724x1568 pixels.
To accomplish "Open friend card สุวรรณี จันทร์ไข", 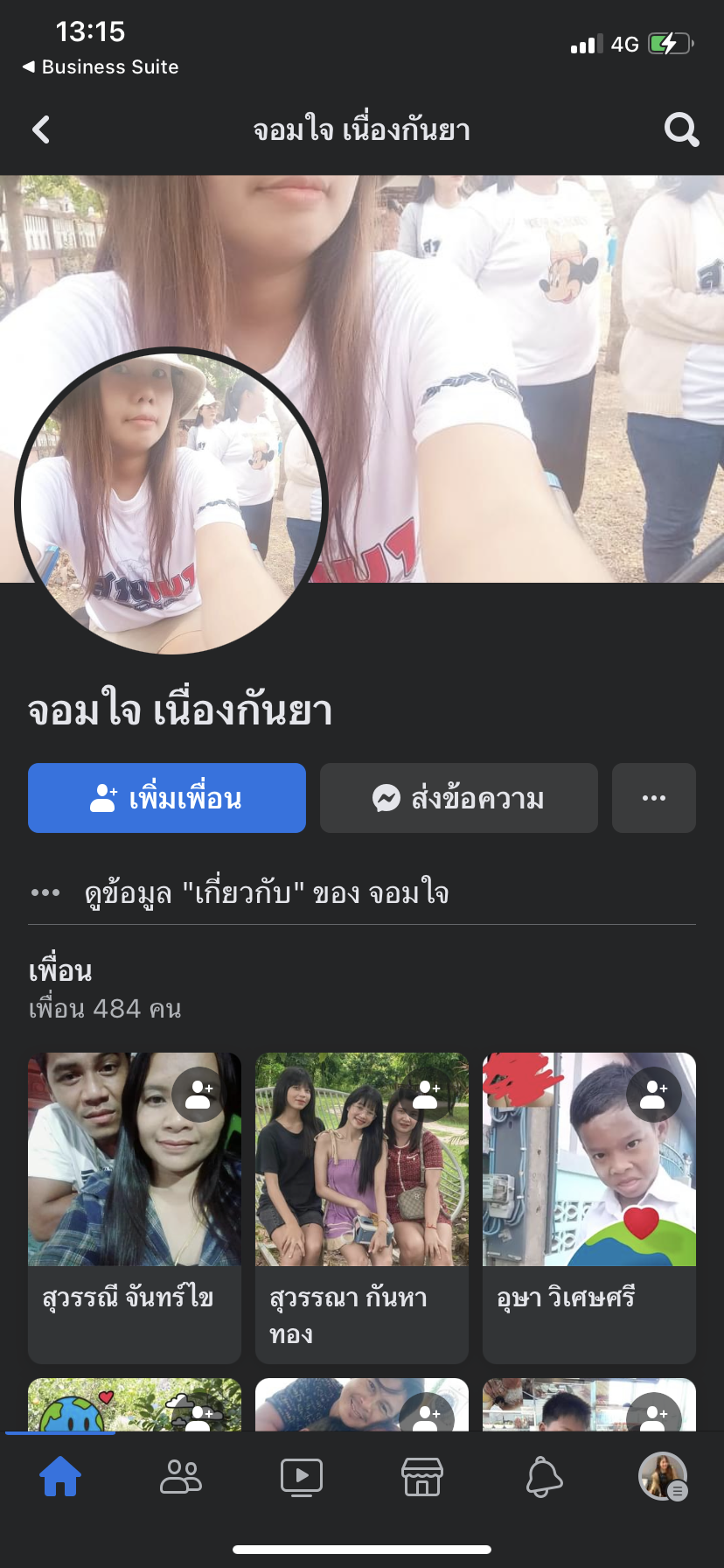I will tap(135, 1207).
